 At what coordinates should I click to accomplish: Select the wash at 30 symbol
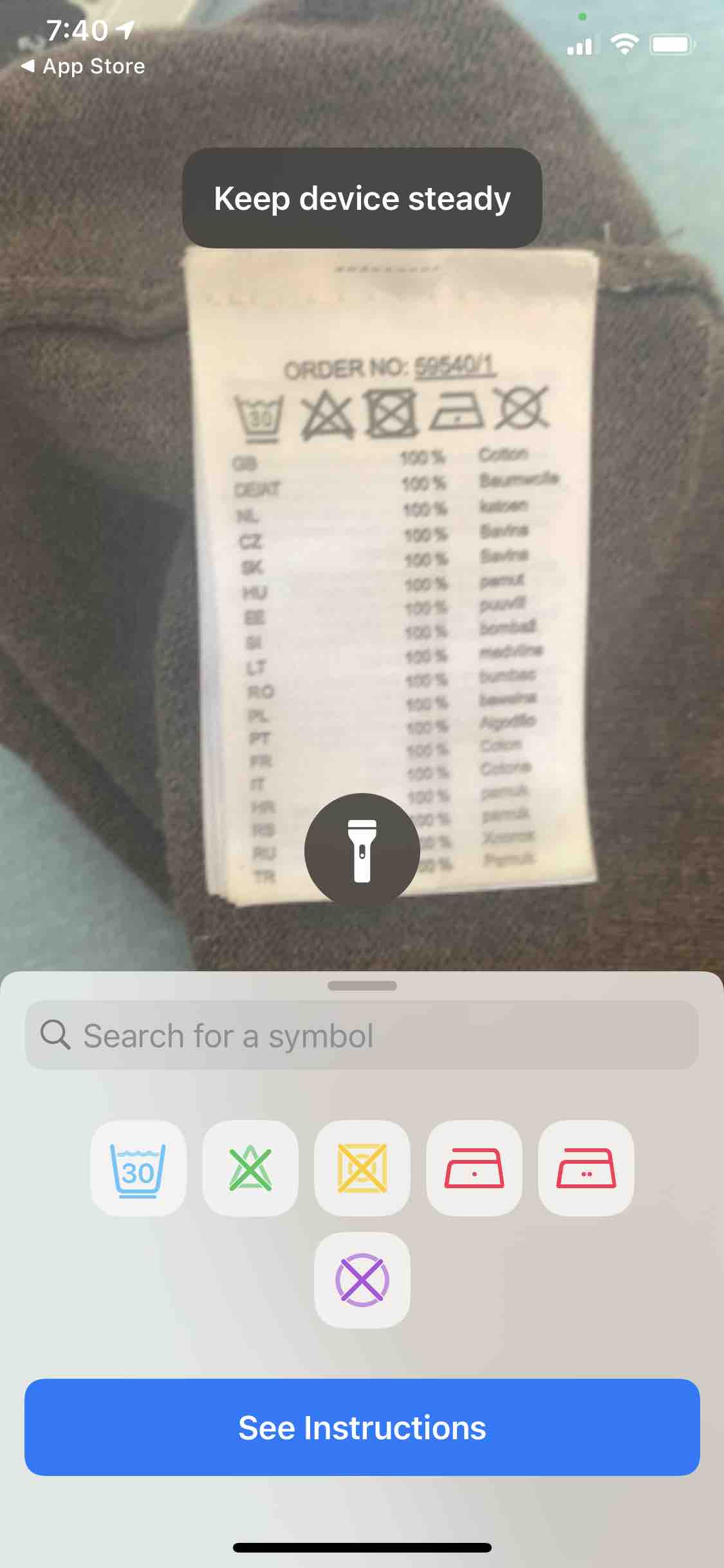click(x=138, y=1168)
